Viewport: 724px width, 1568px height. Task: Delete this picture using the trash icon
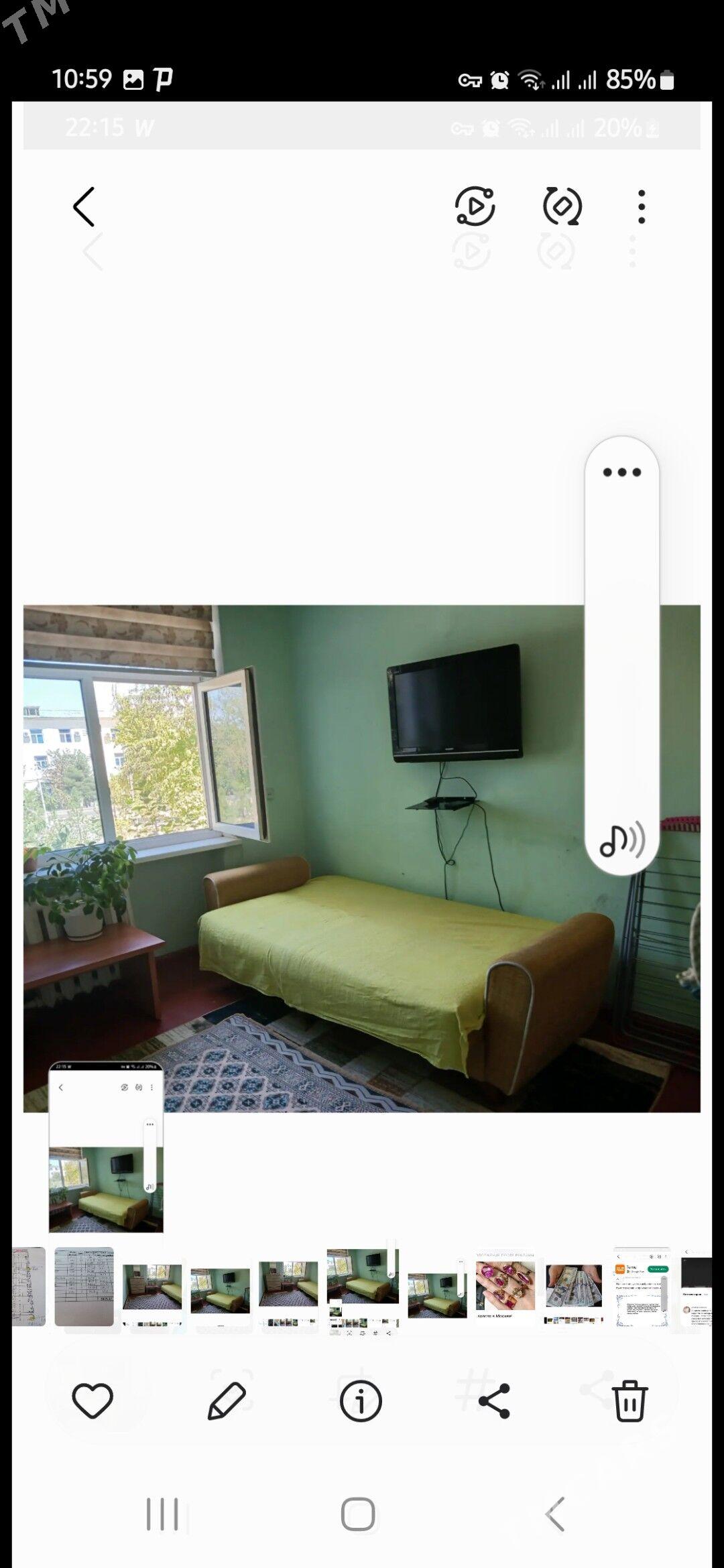(x=629, y=1400)
